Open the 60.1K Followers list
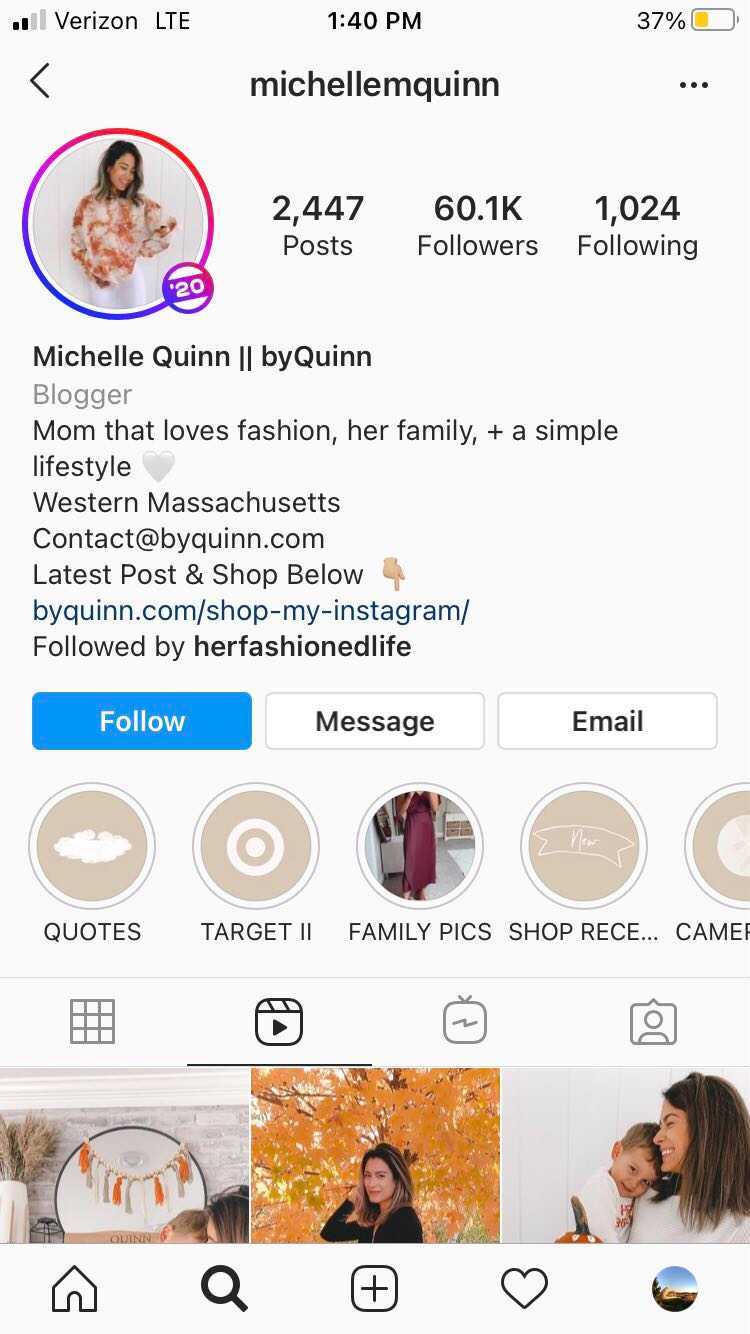This screenshot has height=1334, width=750. [x=477, y=226]
